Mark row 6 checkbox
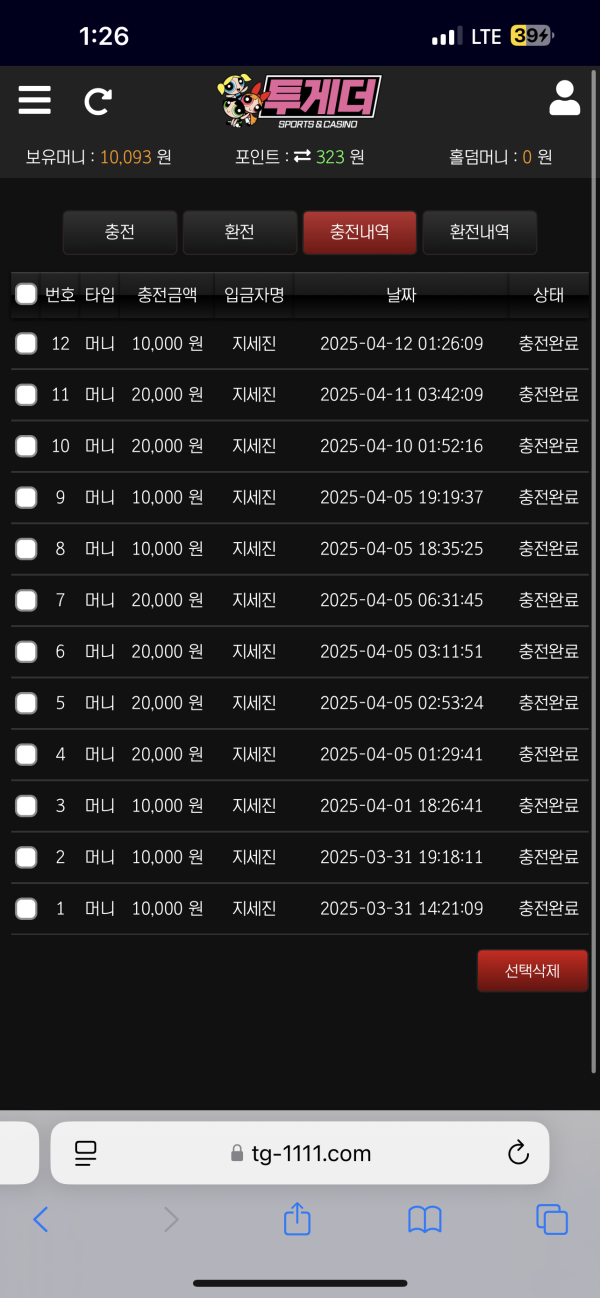The width and height of the screenshot is (600, 1298). click(x=26, y=652)
